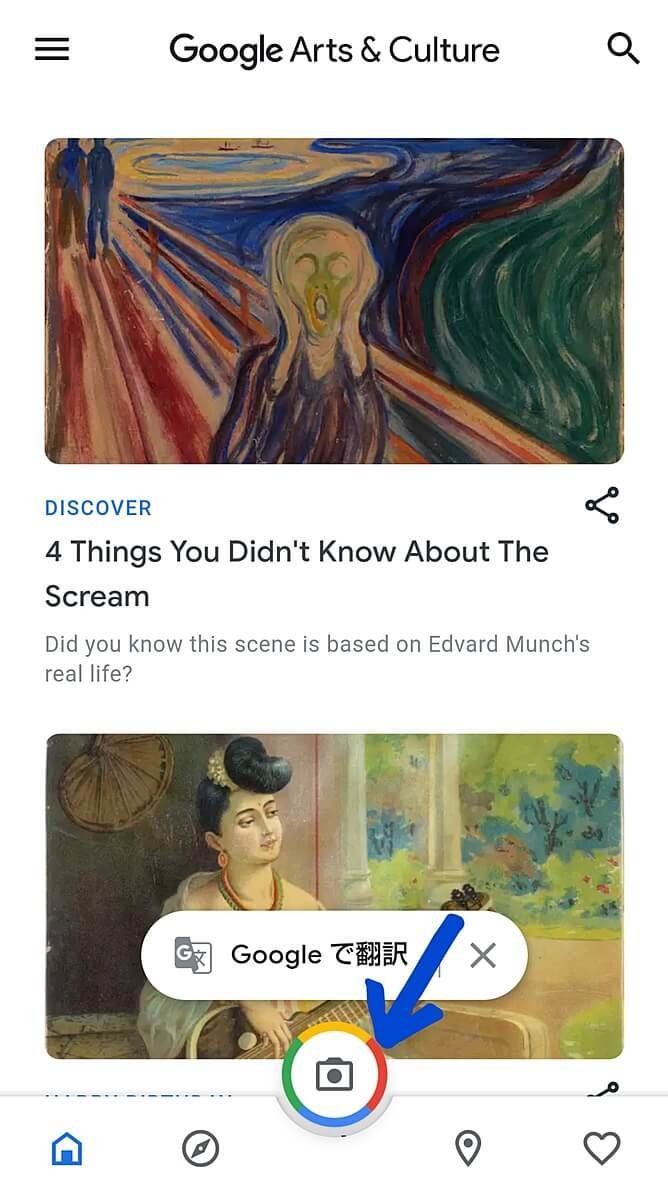The width and height of the screenshot is (668, 1200).
Task: Tap the Google translate popup
Action: pyautogui.click(x=300, y=955)
